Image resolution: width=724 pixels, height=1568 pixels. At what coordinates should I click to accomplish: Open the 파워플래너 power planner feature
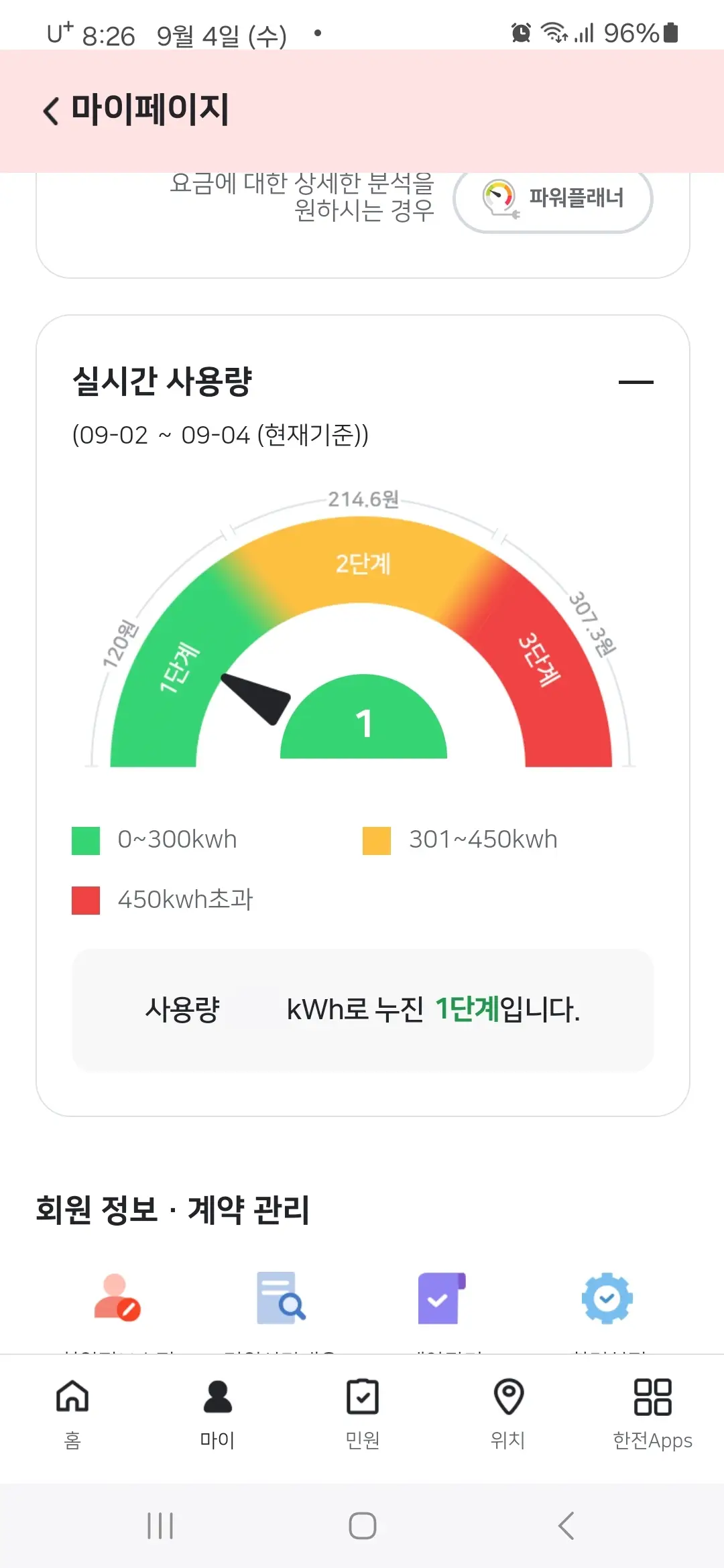click(554, 199)
